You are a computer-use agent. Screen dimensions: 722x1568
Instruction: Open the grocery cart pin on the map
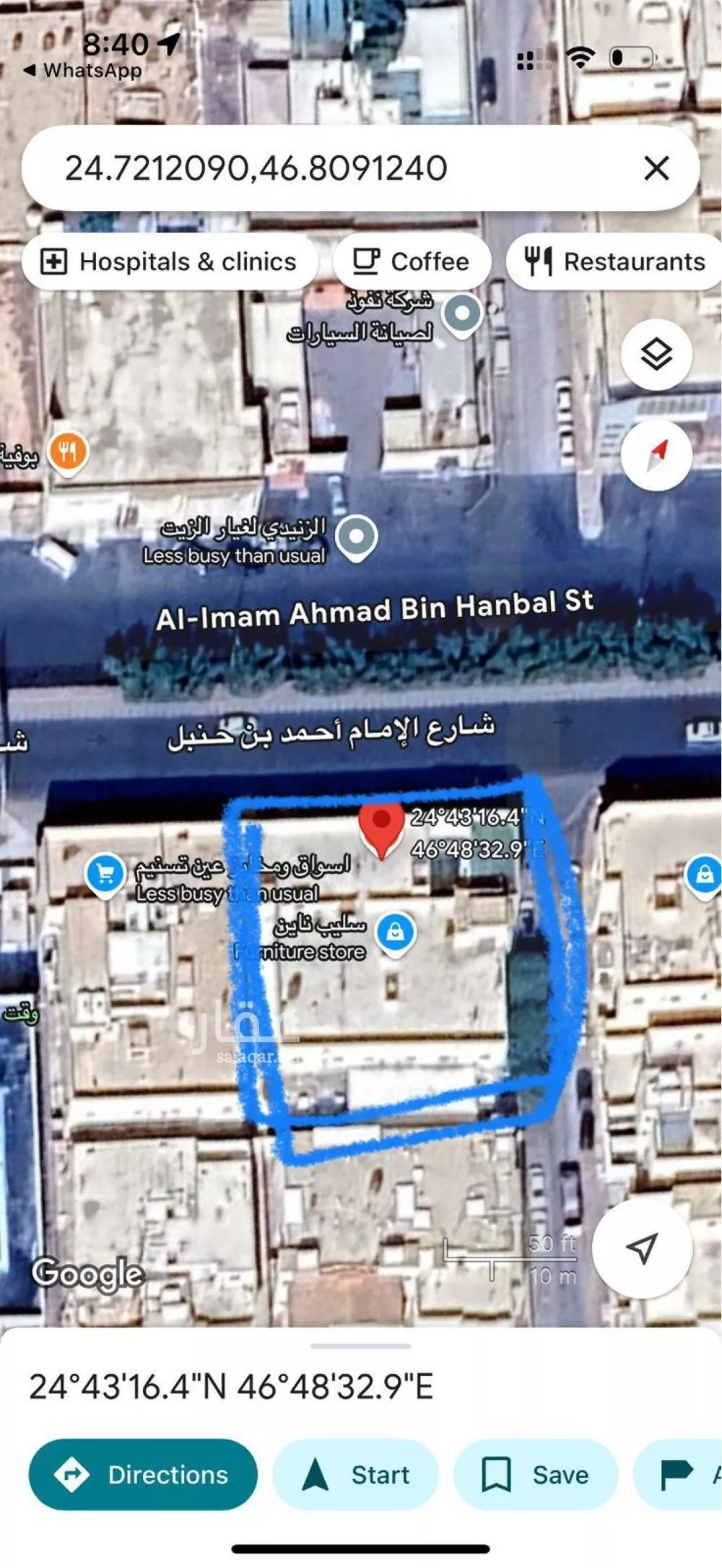105,875
